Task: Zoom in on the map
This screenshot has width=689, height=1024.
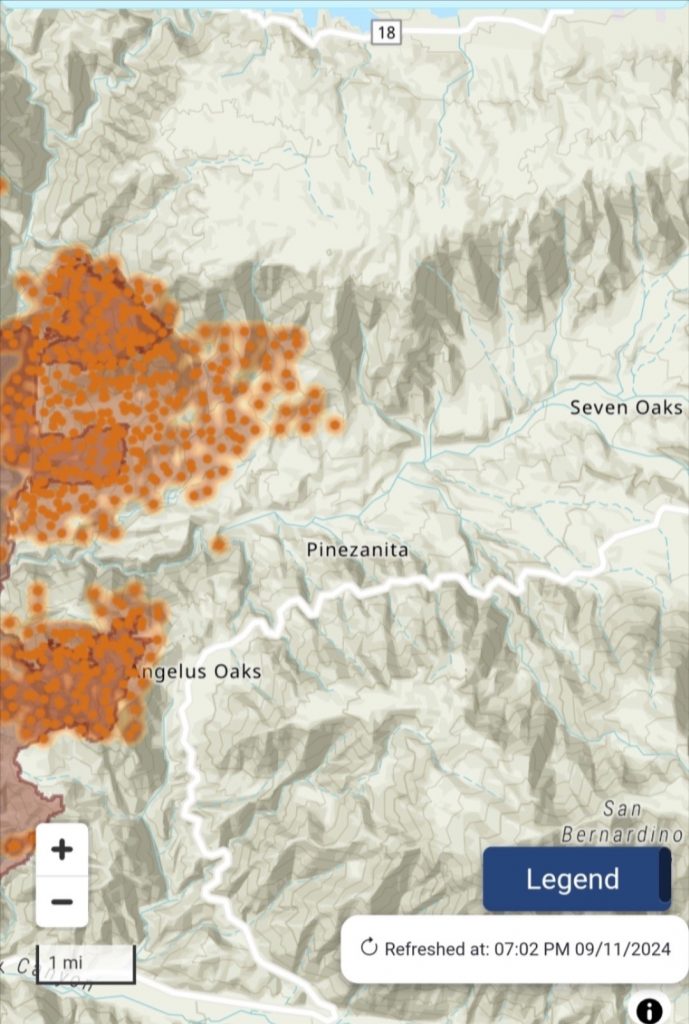Action: (62, 850)
